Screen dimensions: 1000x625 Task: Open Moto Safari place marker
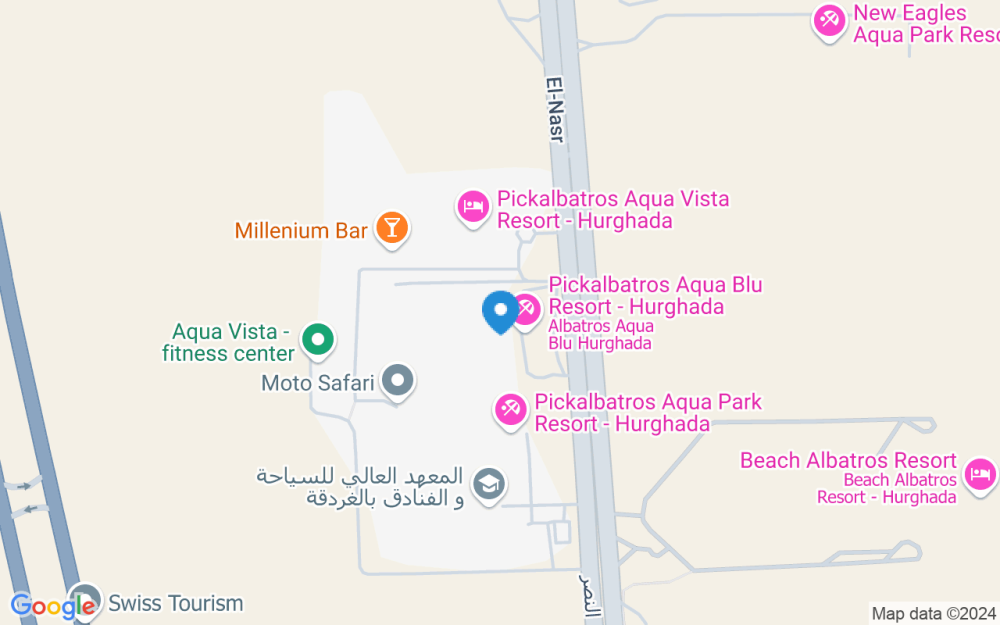click(398, 381)
